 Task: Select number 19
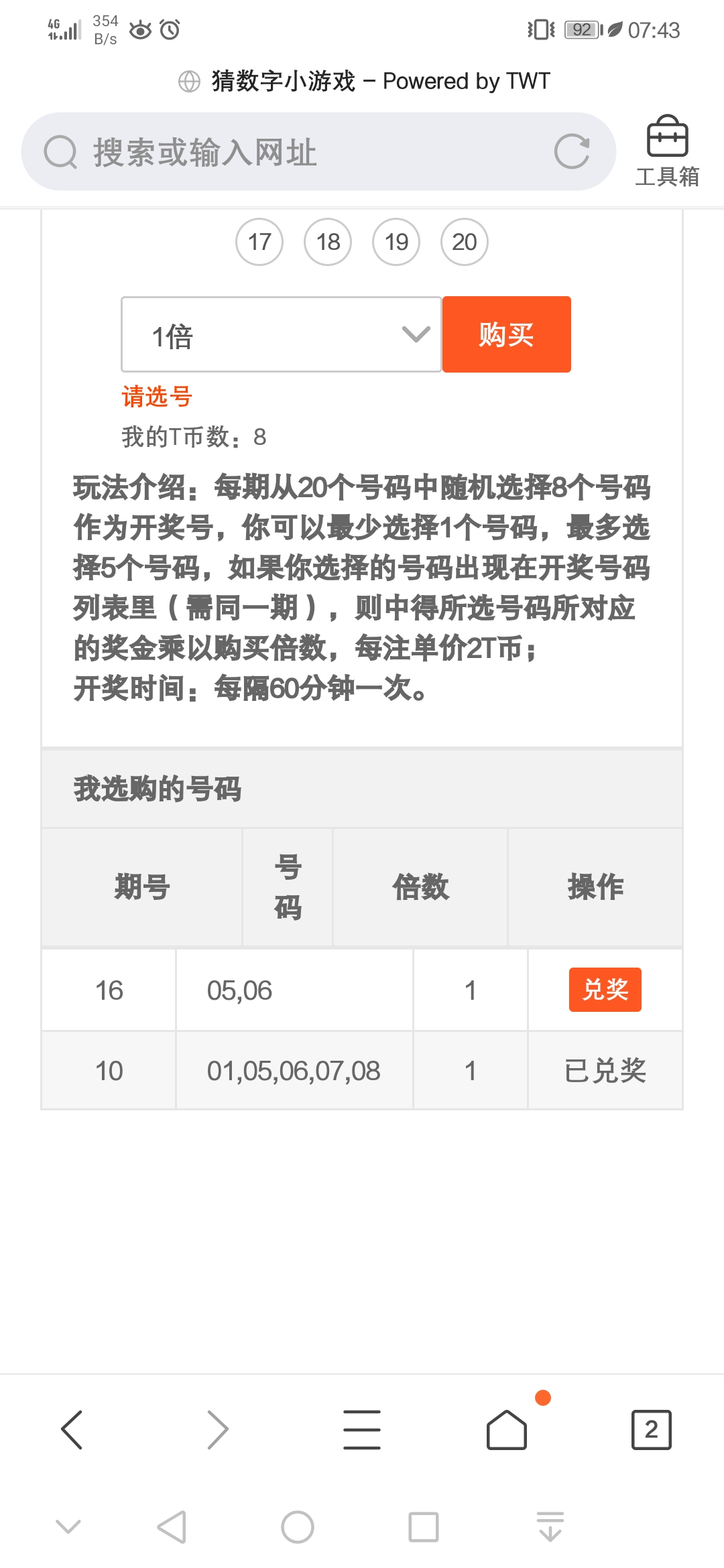[396, 242]
